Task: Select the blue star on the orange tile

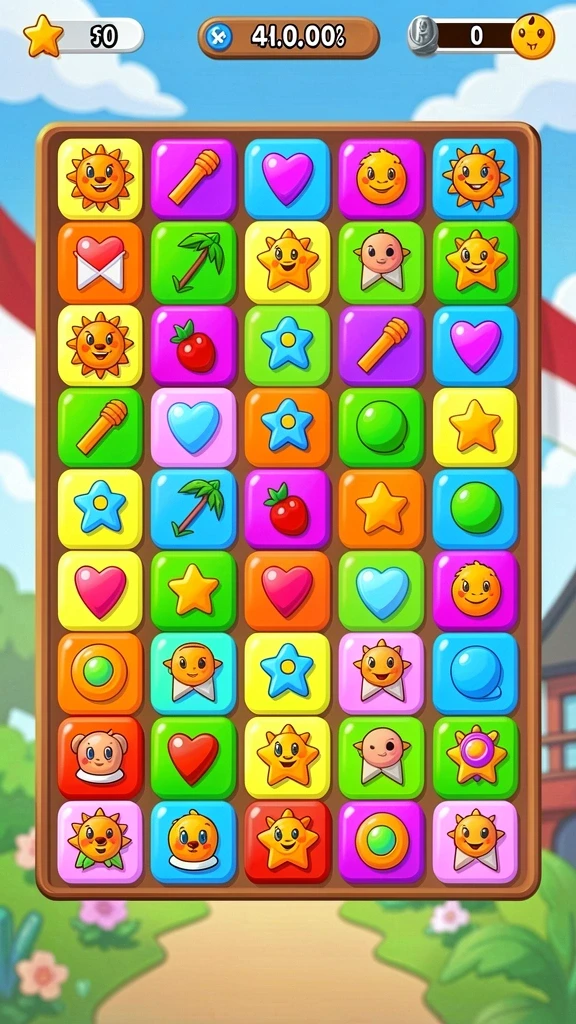Action: (x=287, y=426)
